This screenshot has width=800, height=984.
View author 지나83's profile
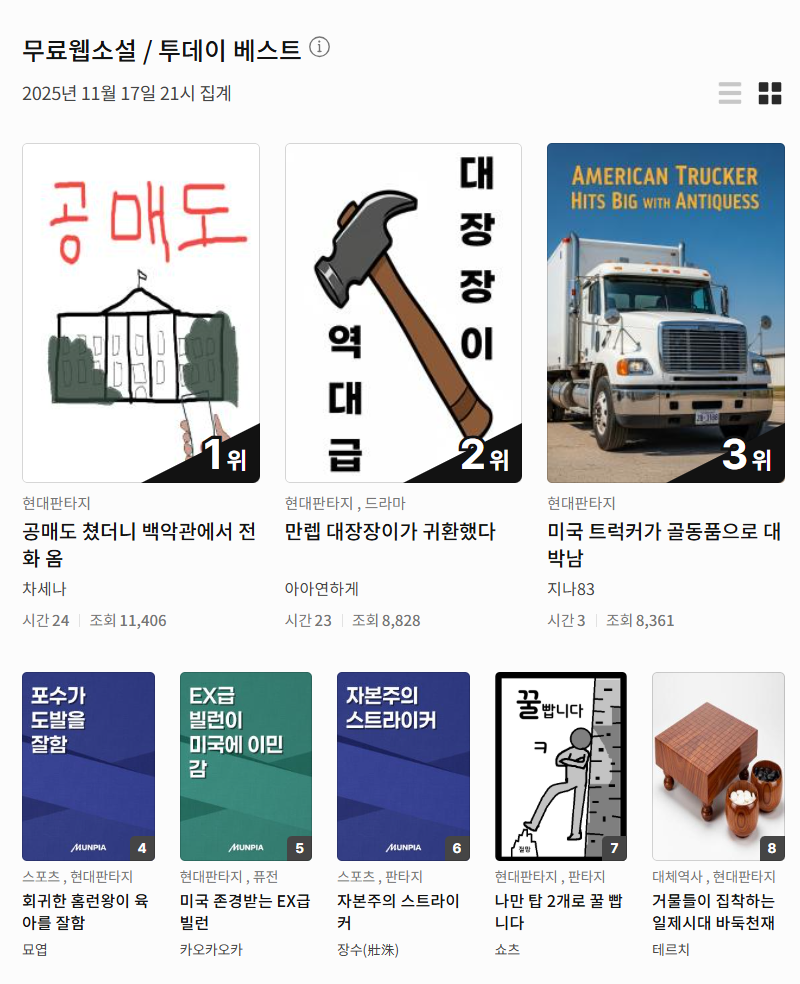tap(566, 590)
